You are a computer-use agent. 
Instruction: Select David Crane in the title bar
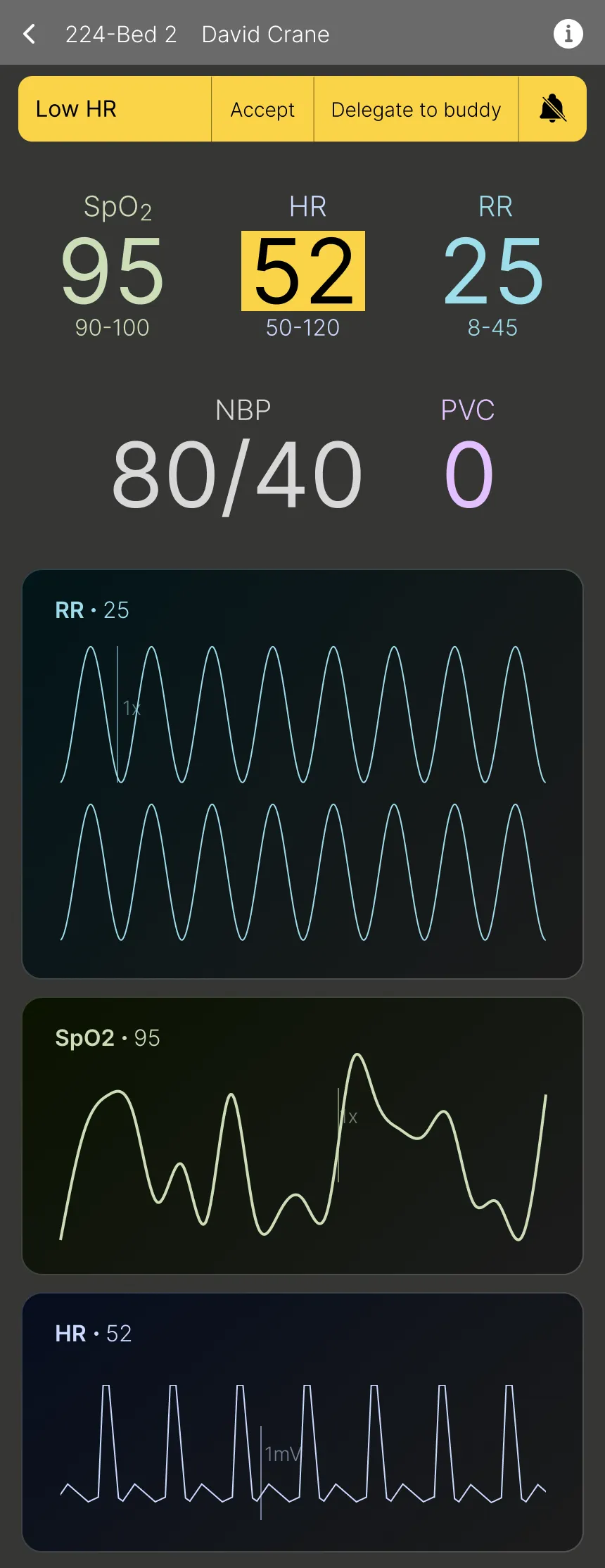[265, 34]
